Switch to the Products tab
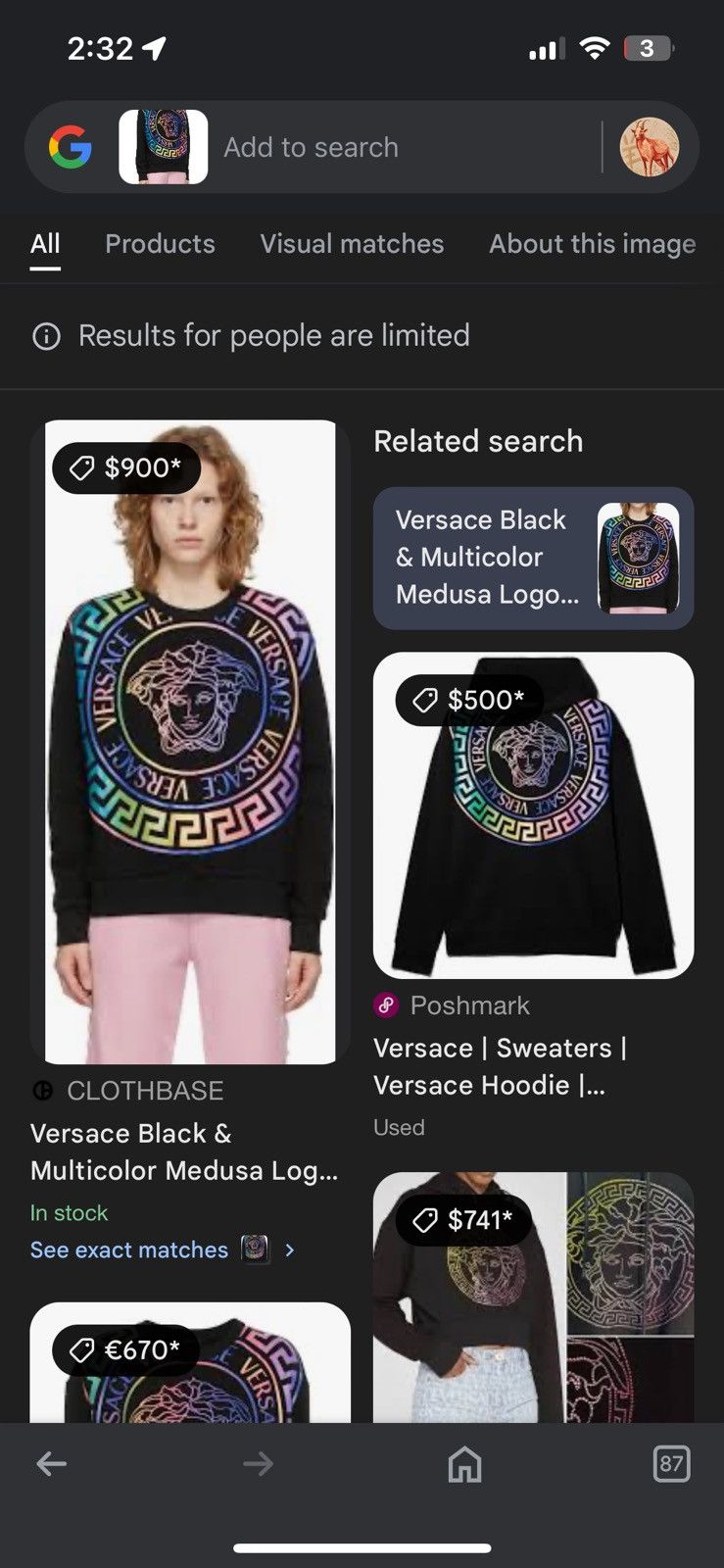This screenshot has width=724, height=1568. coord(160,244)
